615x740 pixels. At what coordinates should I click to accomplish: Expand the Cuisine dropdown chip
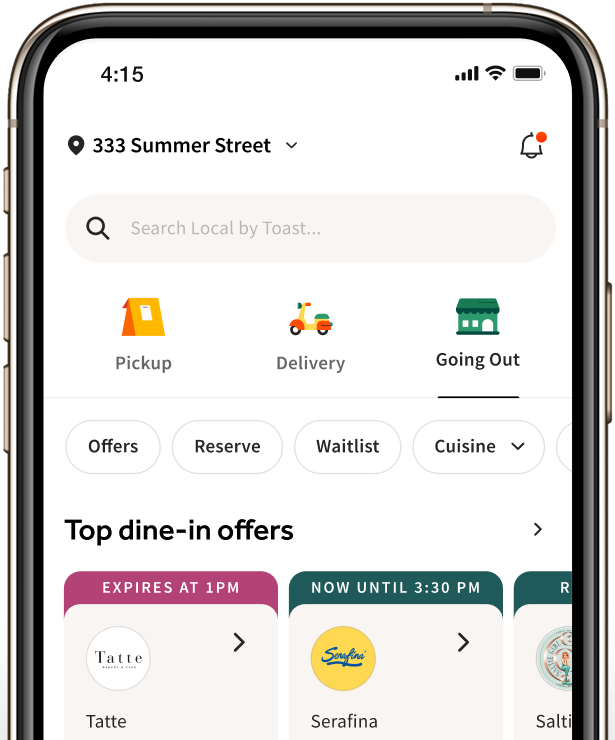[x=479, y=447]
